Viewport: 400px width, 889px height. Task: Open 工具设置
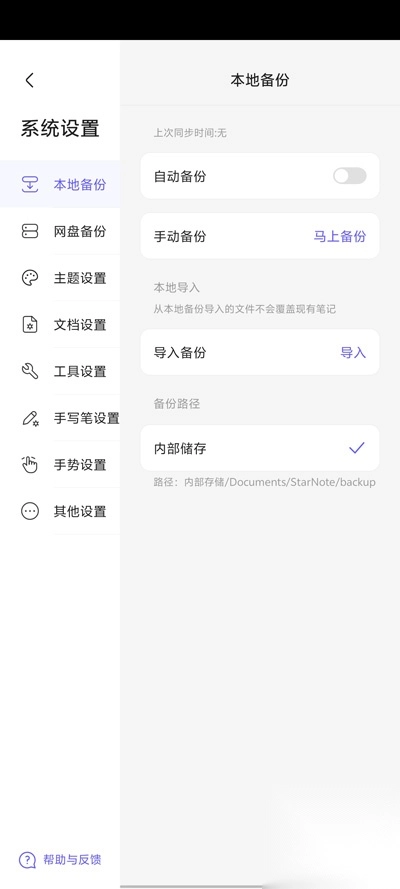click(x=60, y=372)
